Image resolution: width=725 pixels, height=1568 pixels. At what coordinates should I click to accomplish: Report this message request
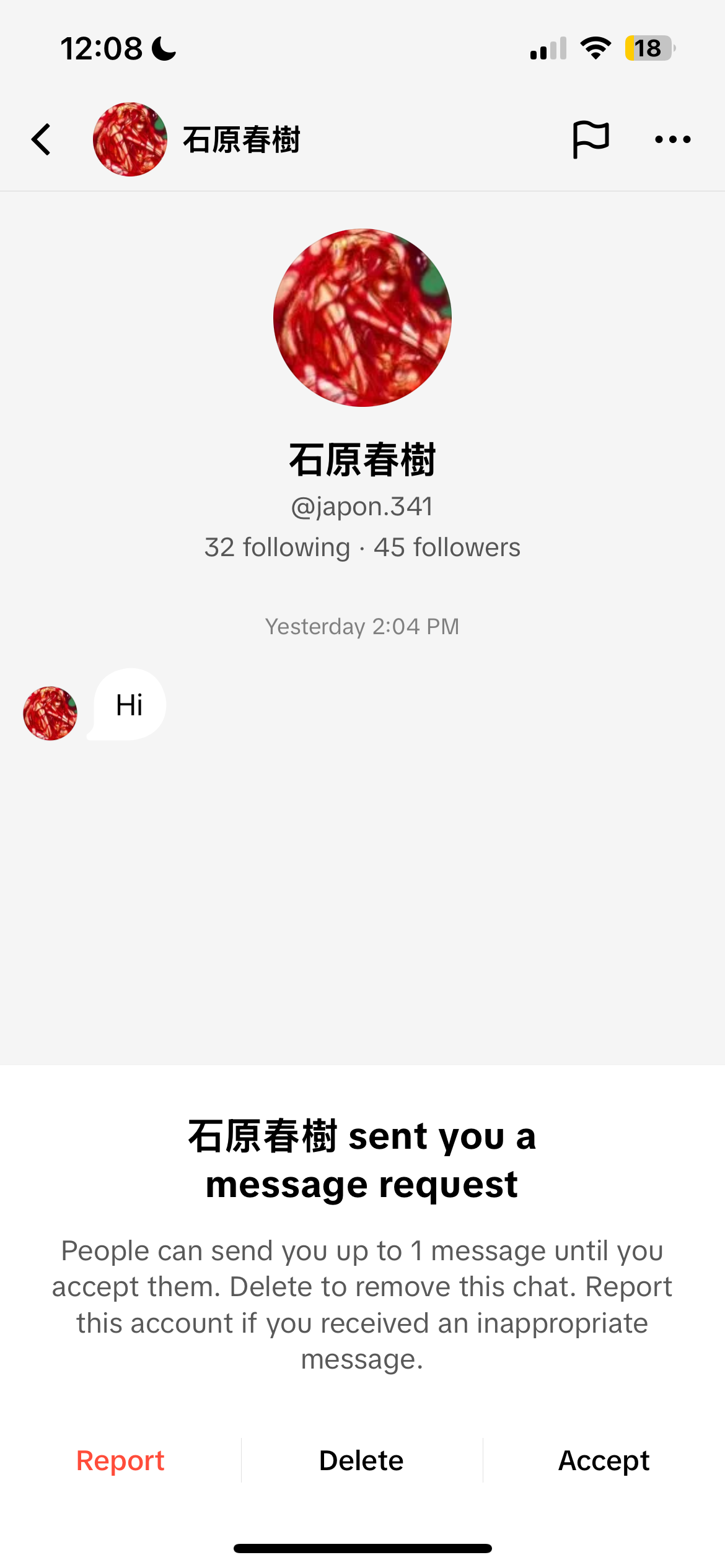[120, 1460]
